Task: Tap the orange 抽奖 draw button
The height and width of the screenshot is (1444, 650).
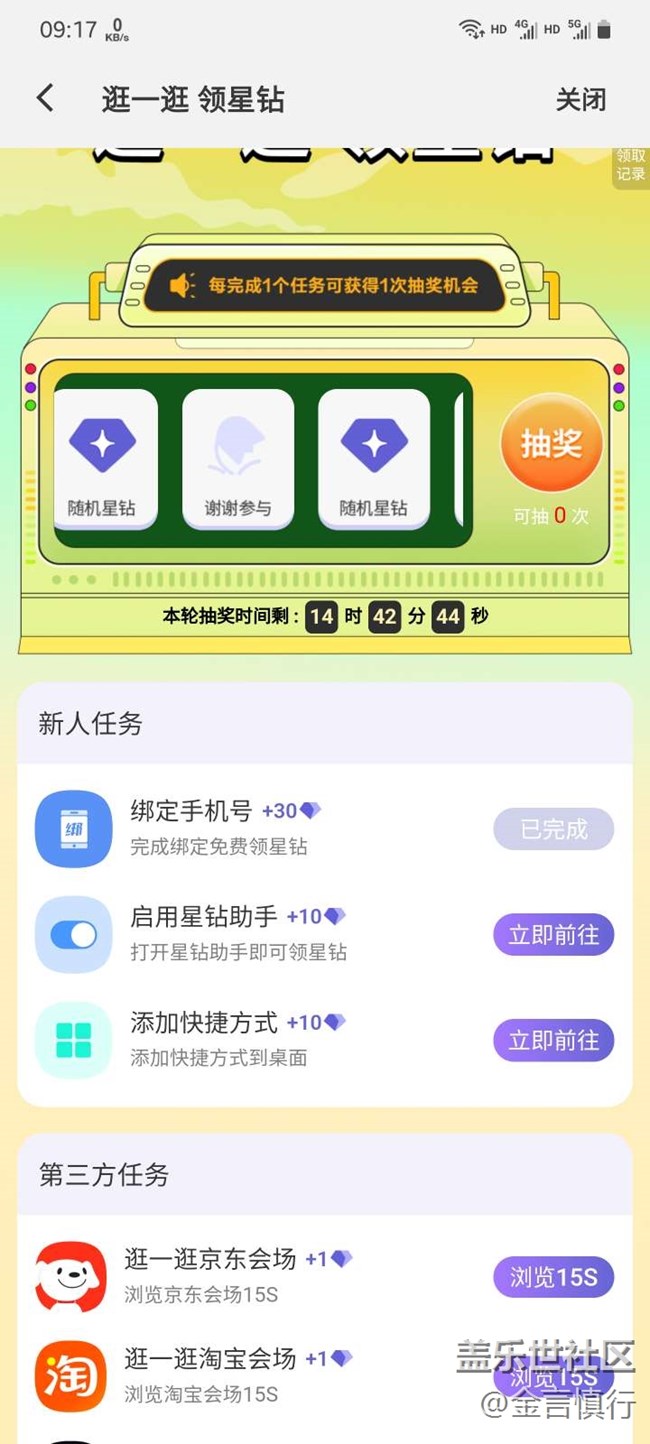Action: click(x=551, y=443)
